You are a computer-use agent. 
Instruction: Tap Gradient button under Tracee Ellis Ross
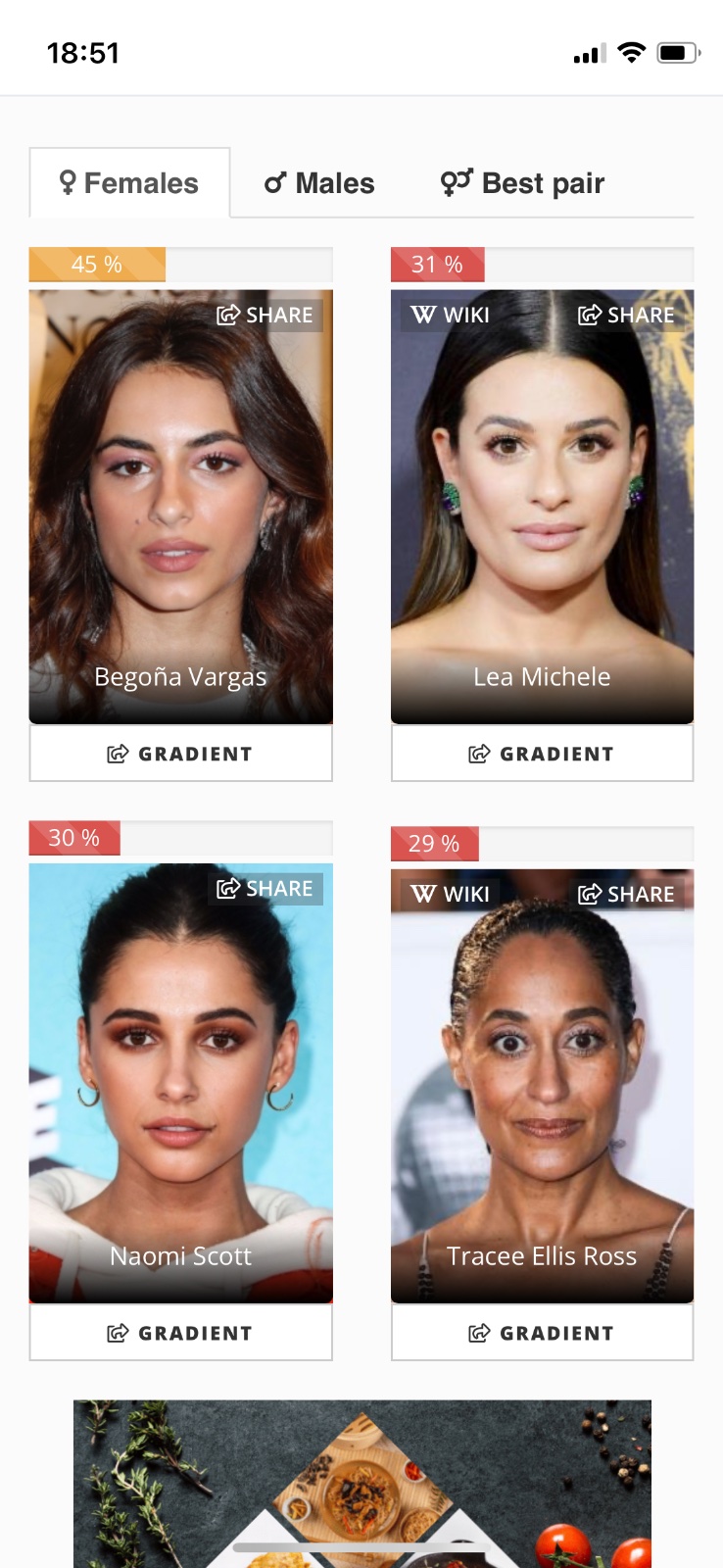click(x=542, y=1333)
